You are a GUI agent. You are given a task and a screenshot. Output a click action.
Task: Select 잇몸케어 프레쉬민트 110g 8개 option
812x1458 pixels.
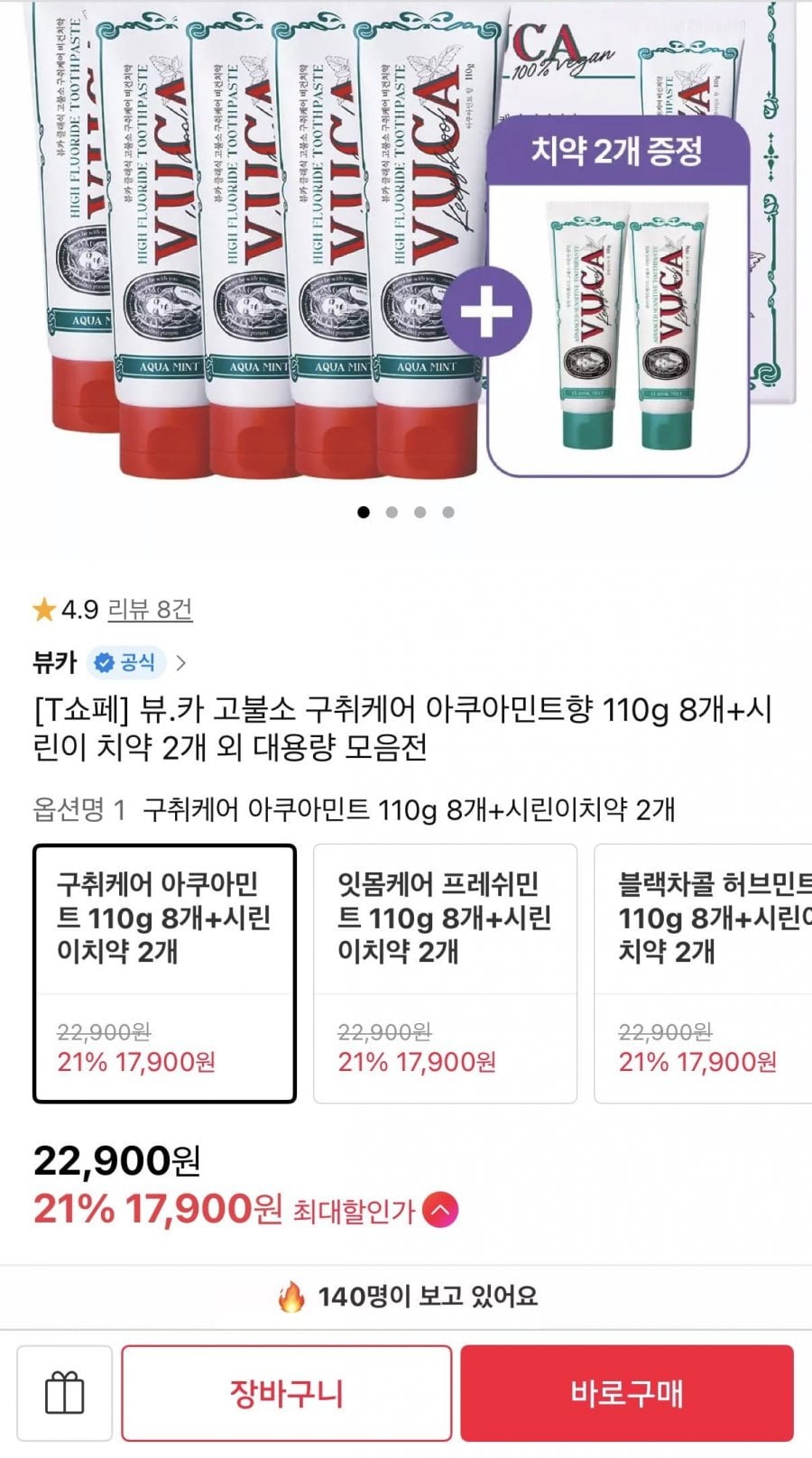445,974
